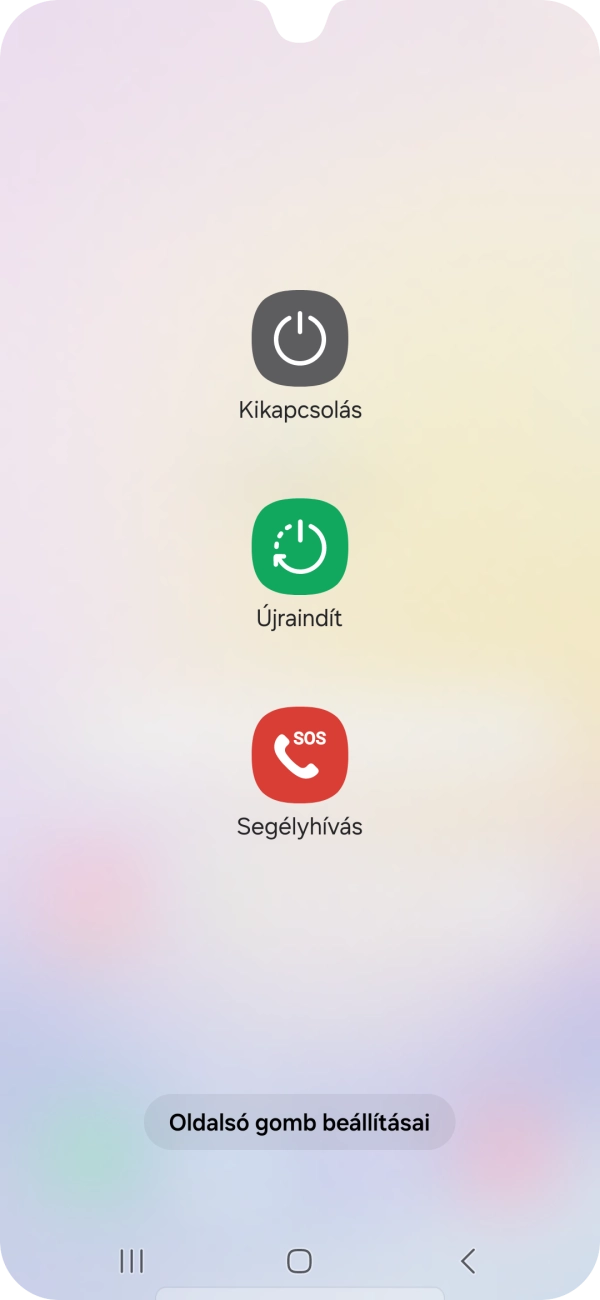The width and height of the screenshot is (600, 1300).
Task: Open Oldalsó gomb beállításai
Action: tap(299, 1122)
